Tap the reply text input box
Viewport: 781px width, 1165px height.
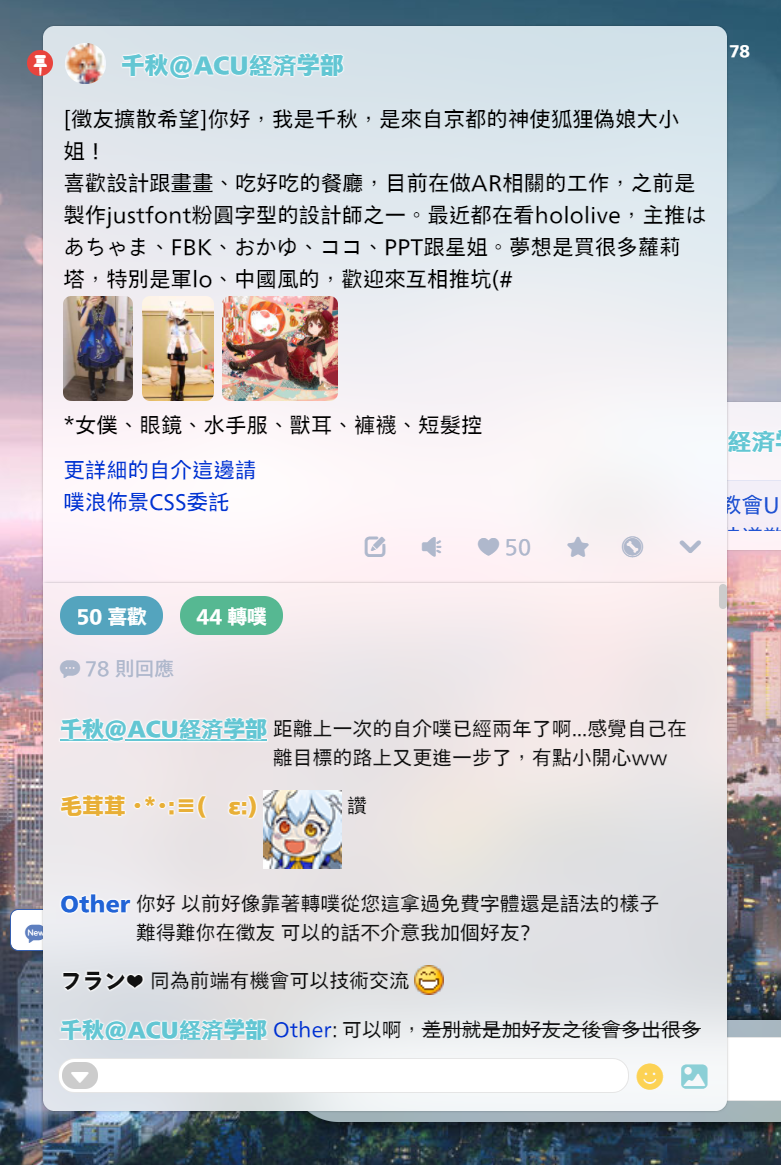360,1076
